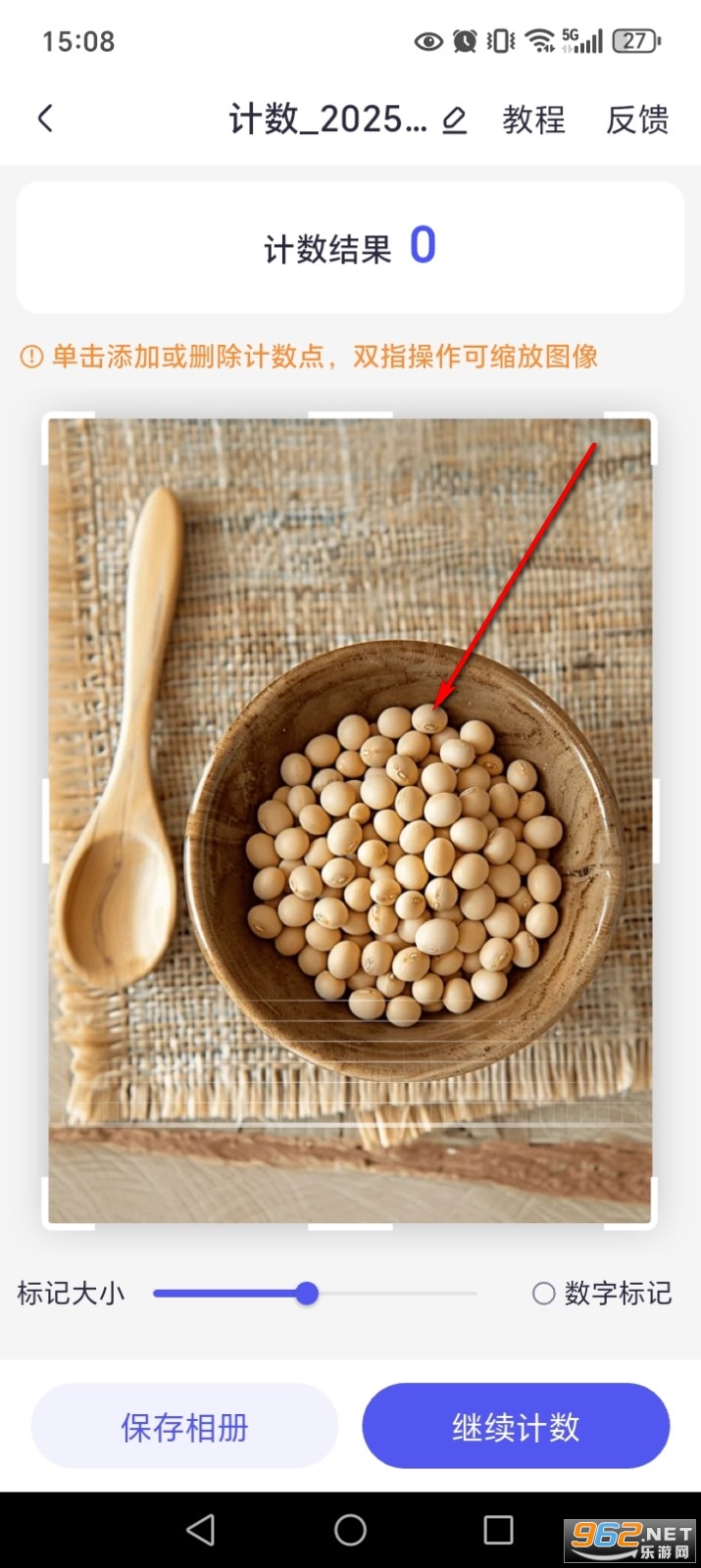The image size is (701, 1568).
Task: Adjust the 标记大小 slider
Action: click(307, 1294)
